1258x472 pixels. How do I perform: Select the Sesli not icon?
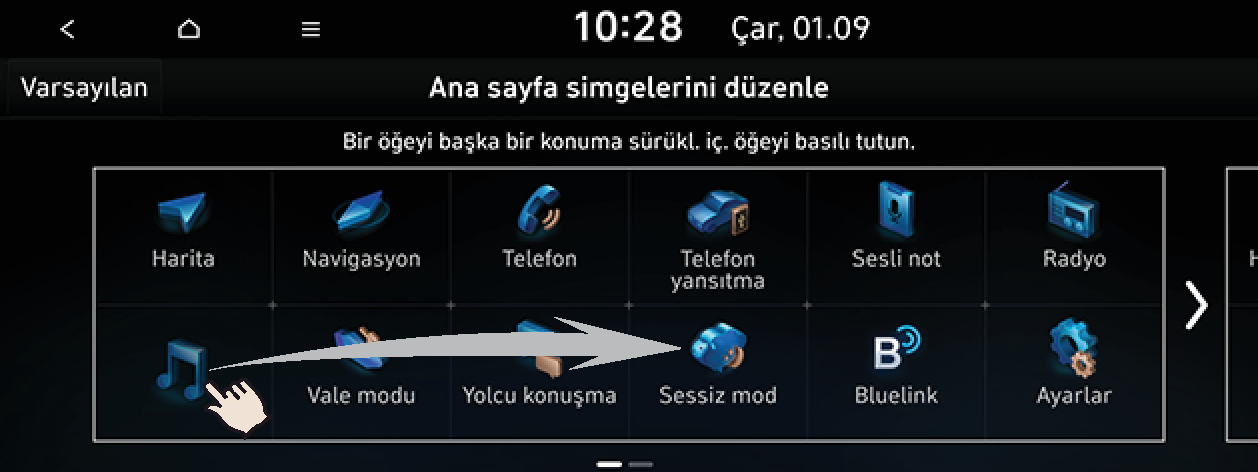pyautogui.click(x=896, y=232)
